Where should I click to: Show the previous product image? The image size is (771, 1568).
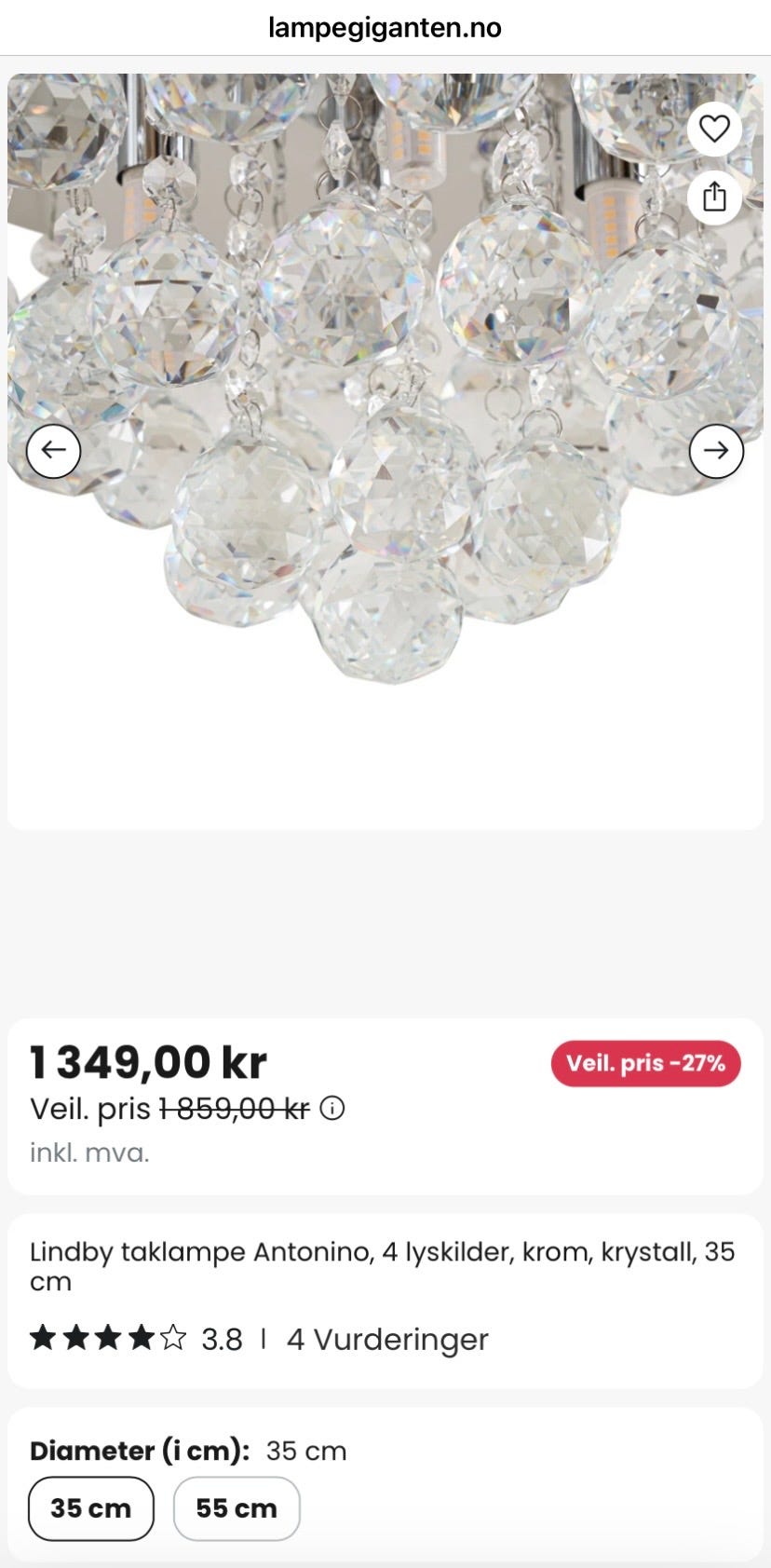(54, 451)
